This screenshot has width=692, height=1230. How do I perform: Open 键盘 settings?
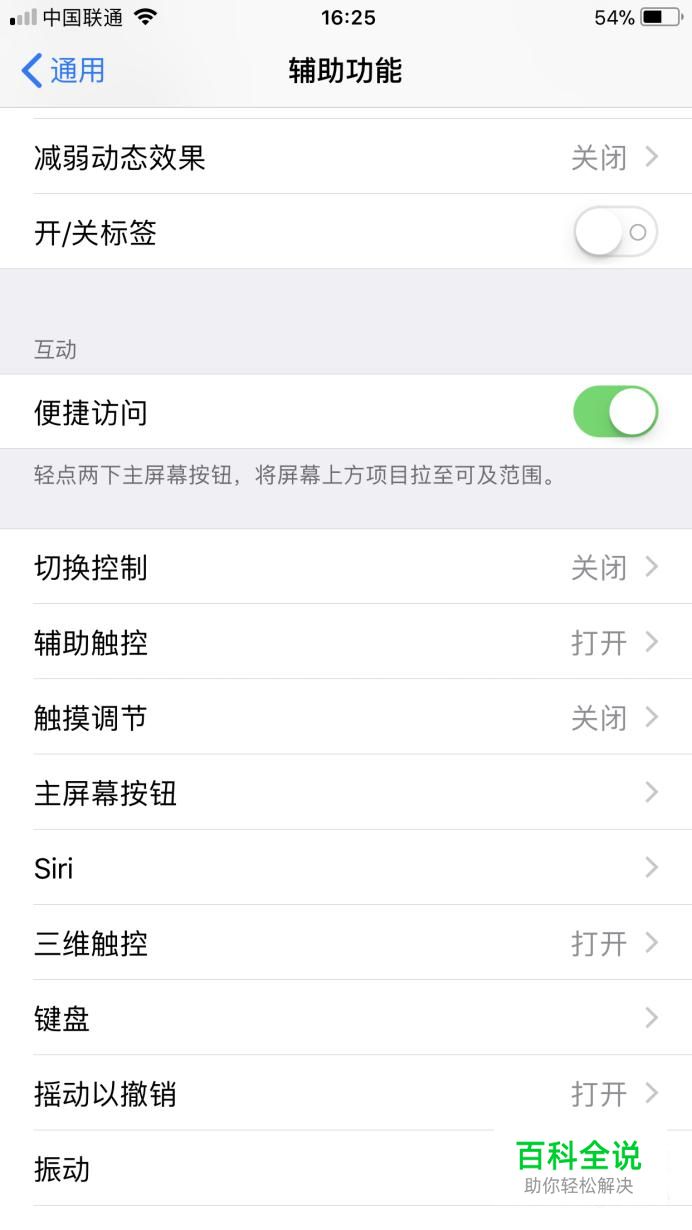pos(346,1018)
